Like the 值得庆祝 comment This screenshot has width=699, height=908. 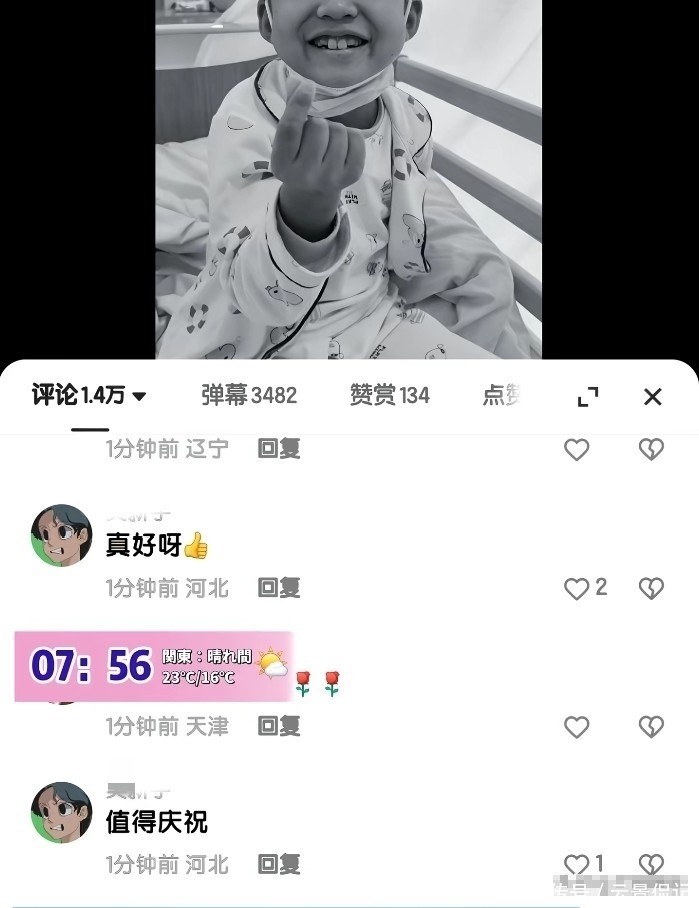(577, 865)
